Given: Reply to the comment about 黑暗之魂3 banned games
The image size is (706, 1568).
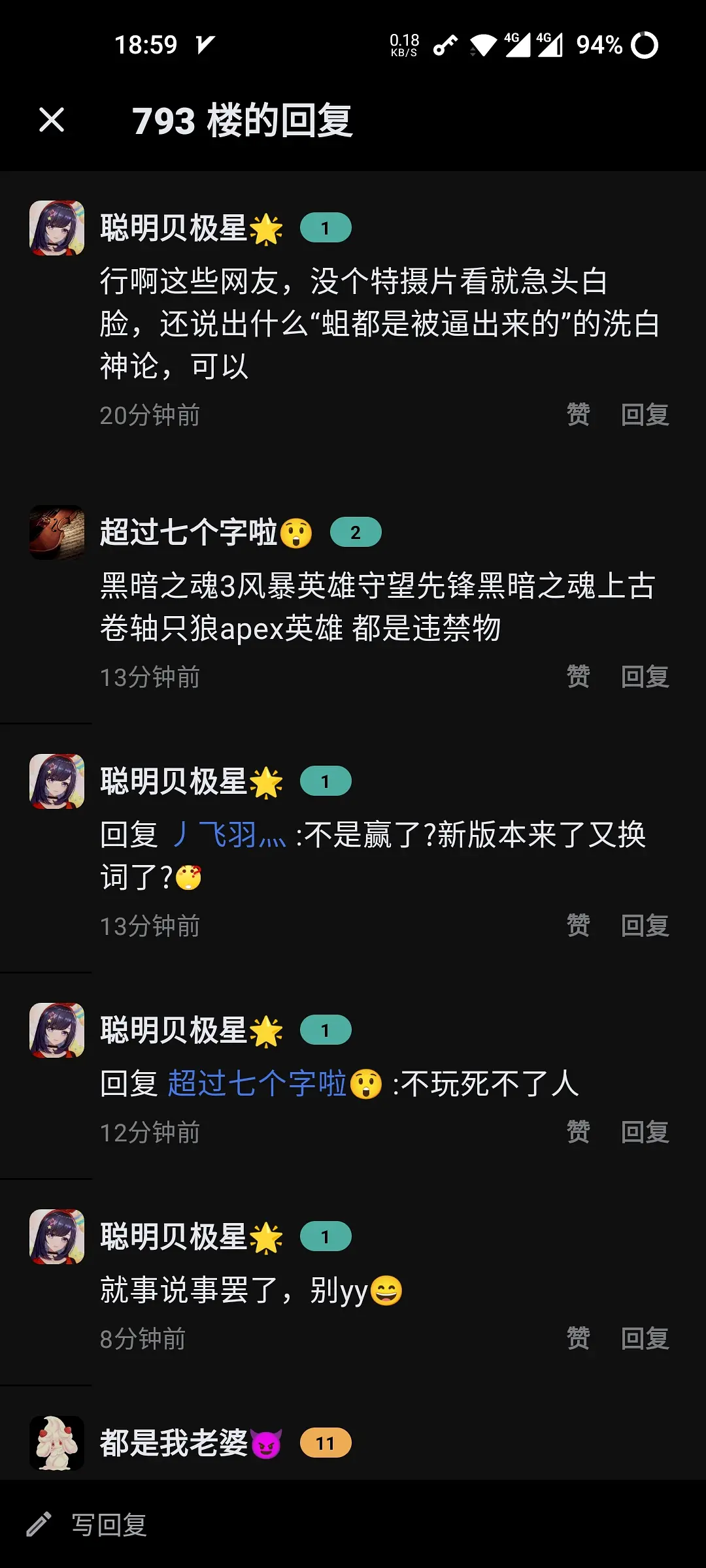Looking at the screenshot, I should pyautogui.click(x=645, y=677).
